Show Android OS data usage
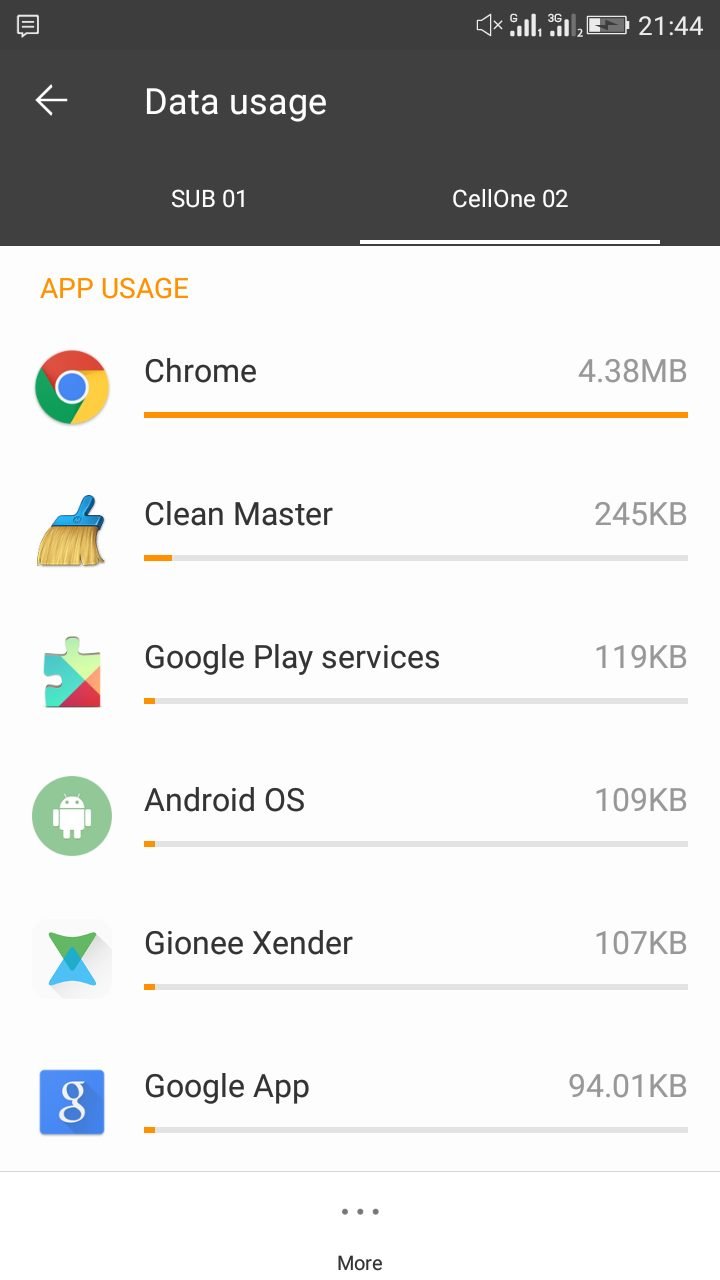 pyautogui.click(x=360, y=817)
